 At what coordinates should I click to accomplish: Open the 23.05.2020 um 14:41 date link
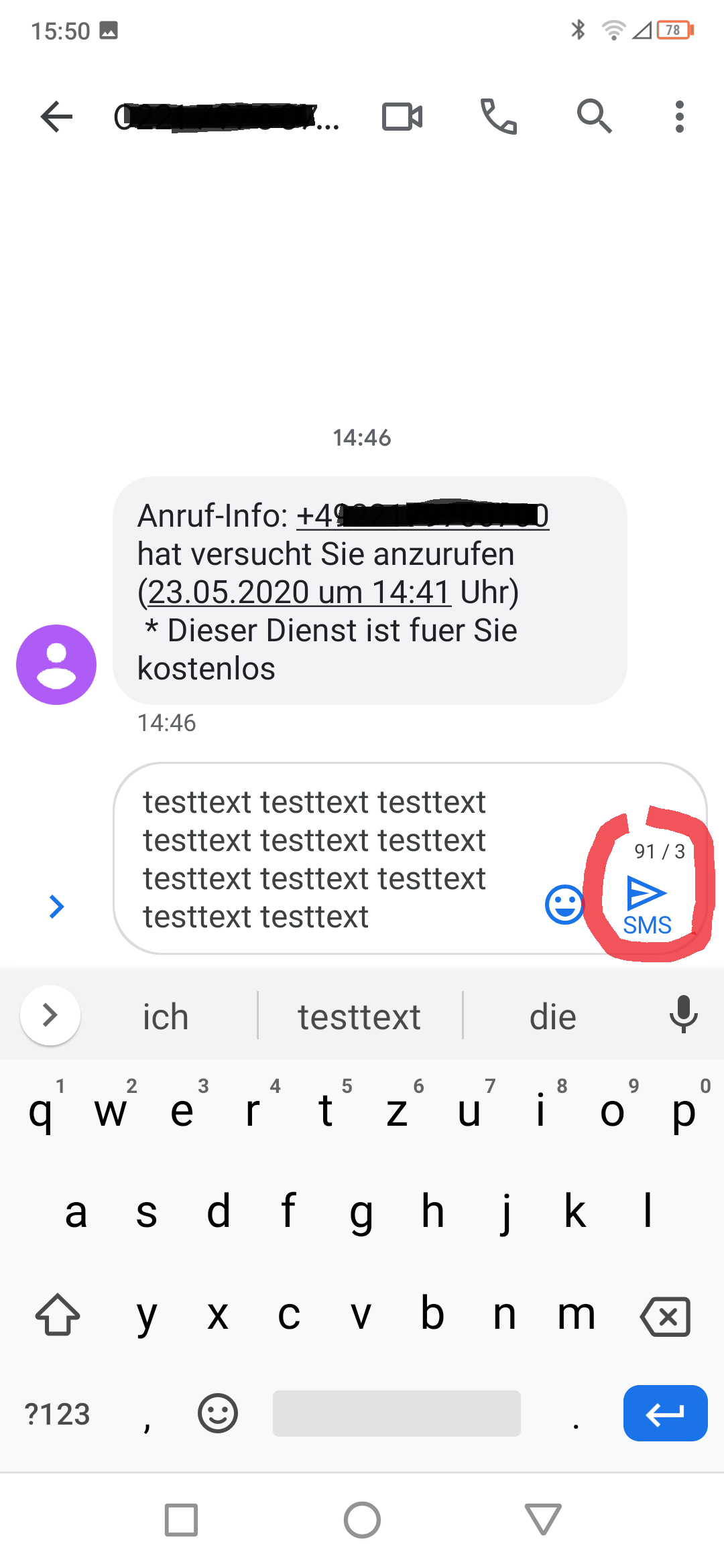click(299, 592)
